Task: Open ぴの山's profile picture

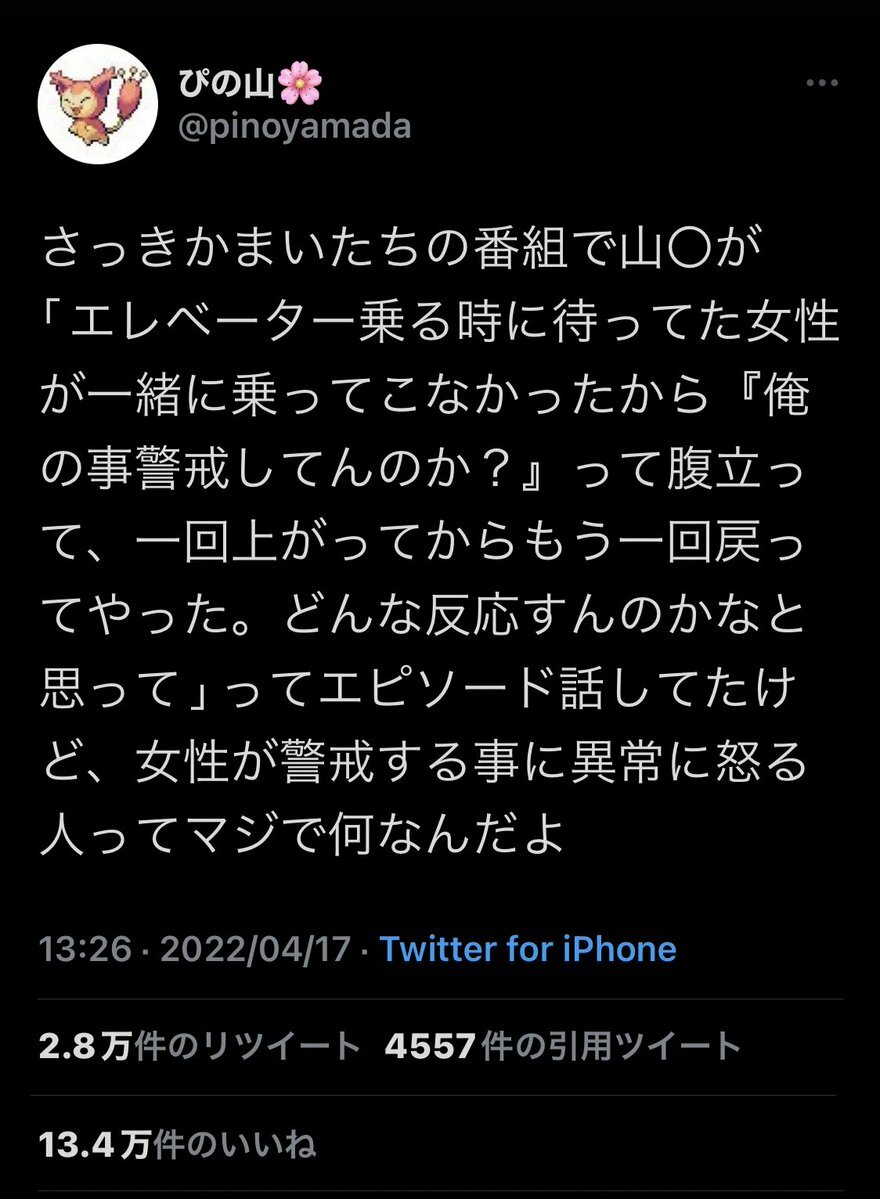Action: click(97, 106)
